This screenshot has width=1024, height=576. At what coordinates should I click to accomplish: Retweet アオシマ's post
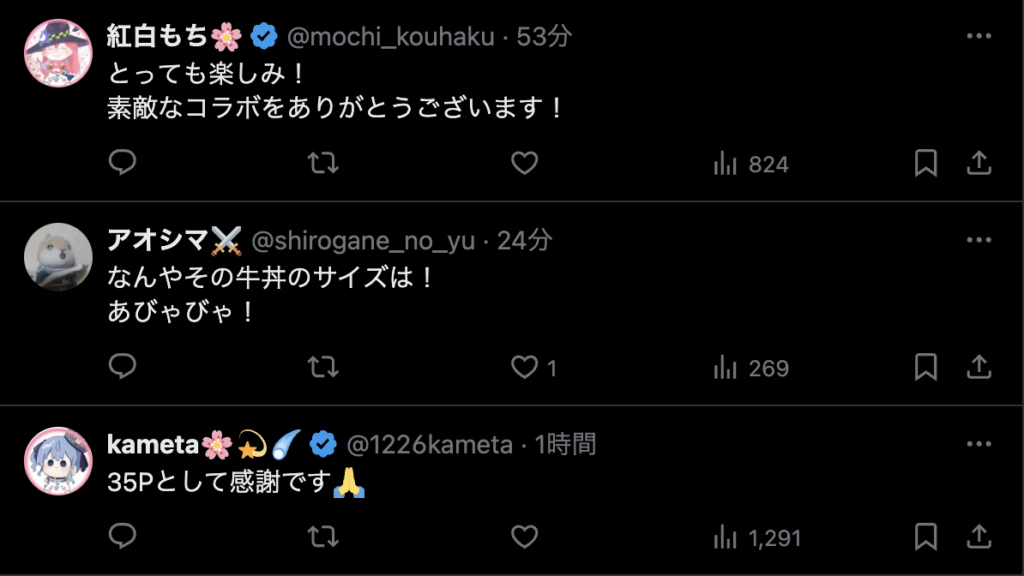tap(322, 367)
